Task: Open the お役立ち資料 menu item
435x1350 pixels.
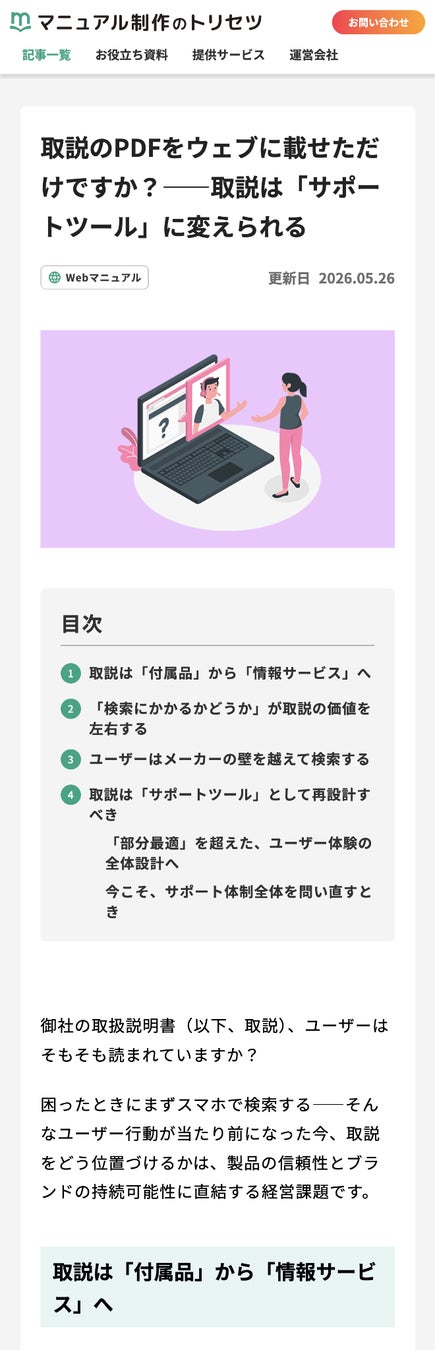Action: click(x=132, y=55)
